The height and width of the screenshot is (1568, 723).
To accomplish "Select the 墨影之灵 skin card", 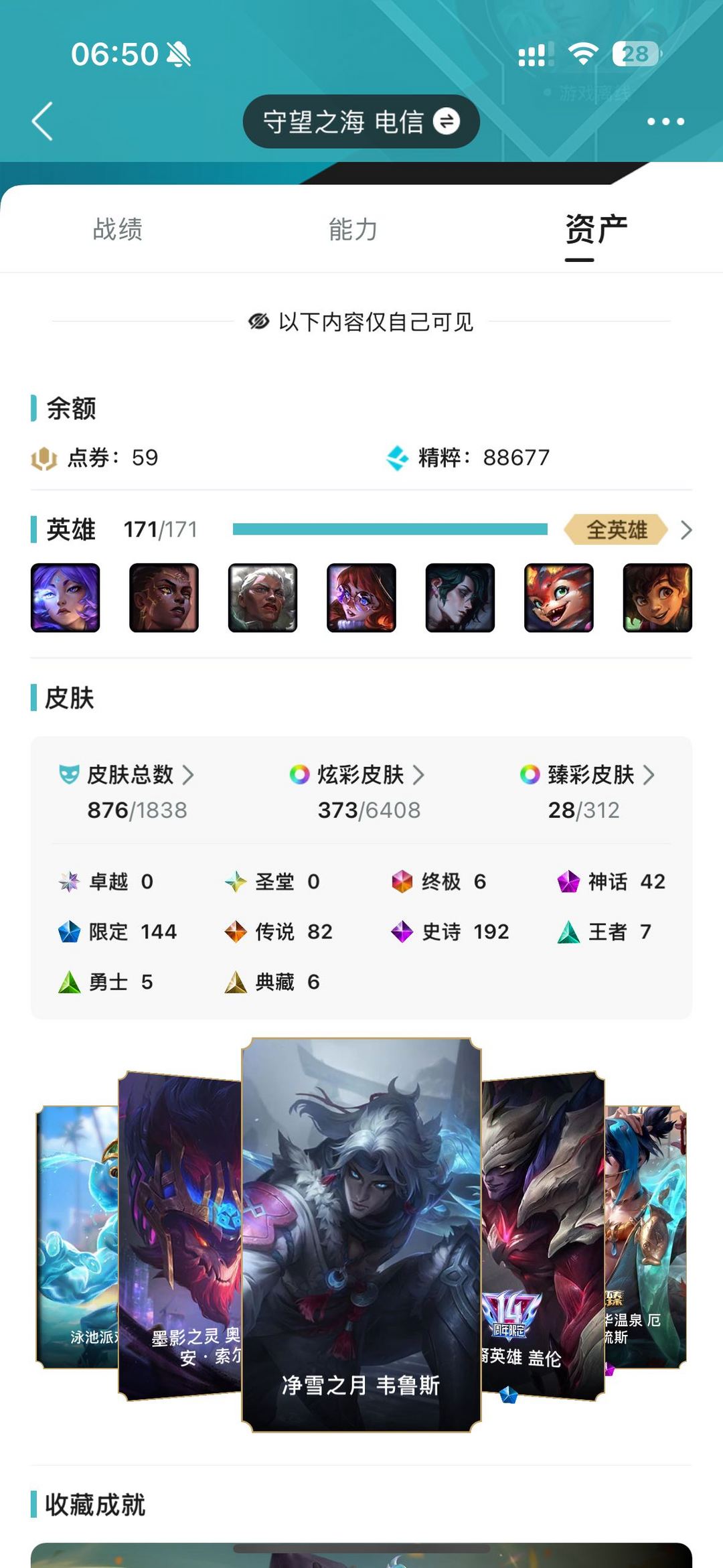I will pos(179,1236).
